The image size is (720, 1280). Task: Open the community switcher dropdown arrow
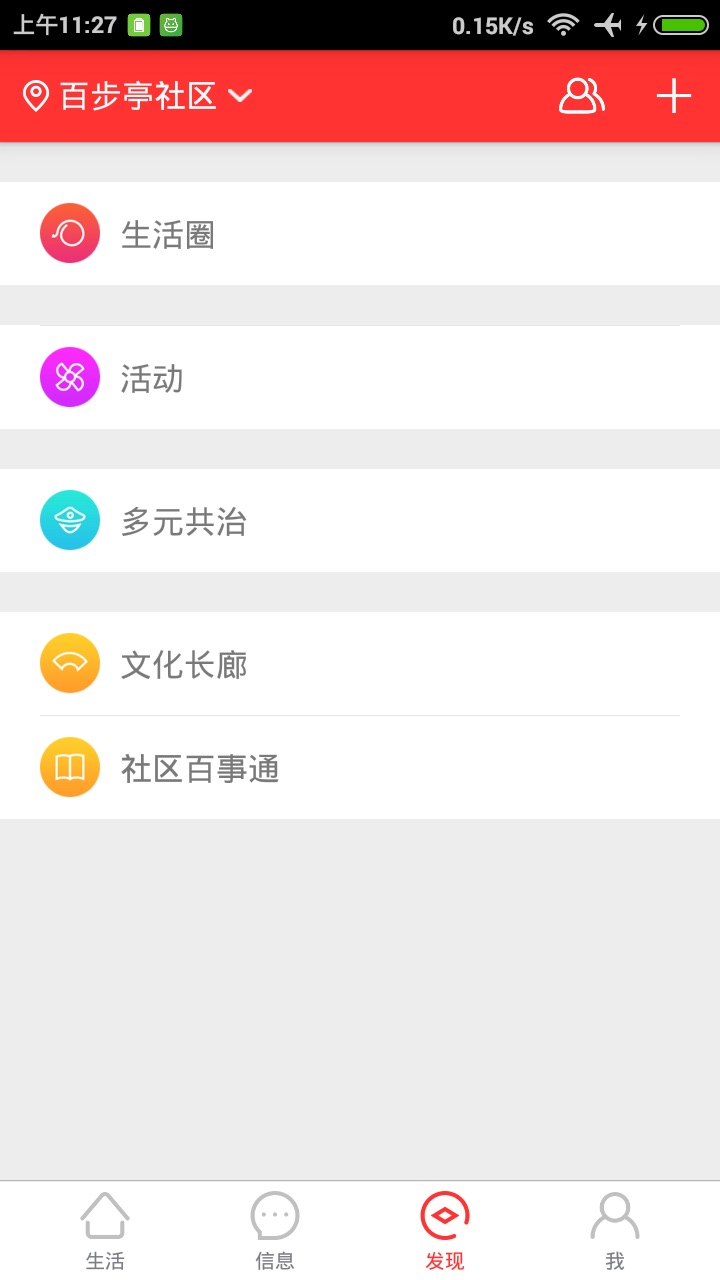click(x=238, y=97)
